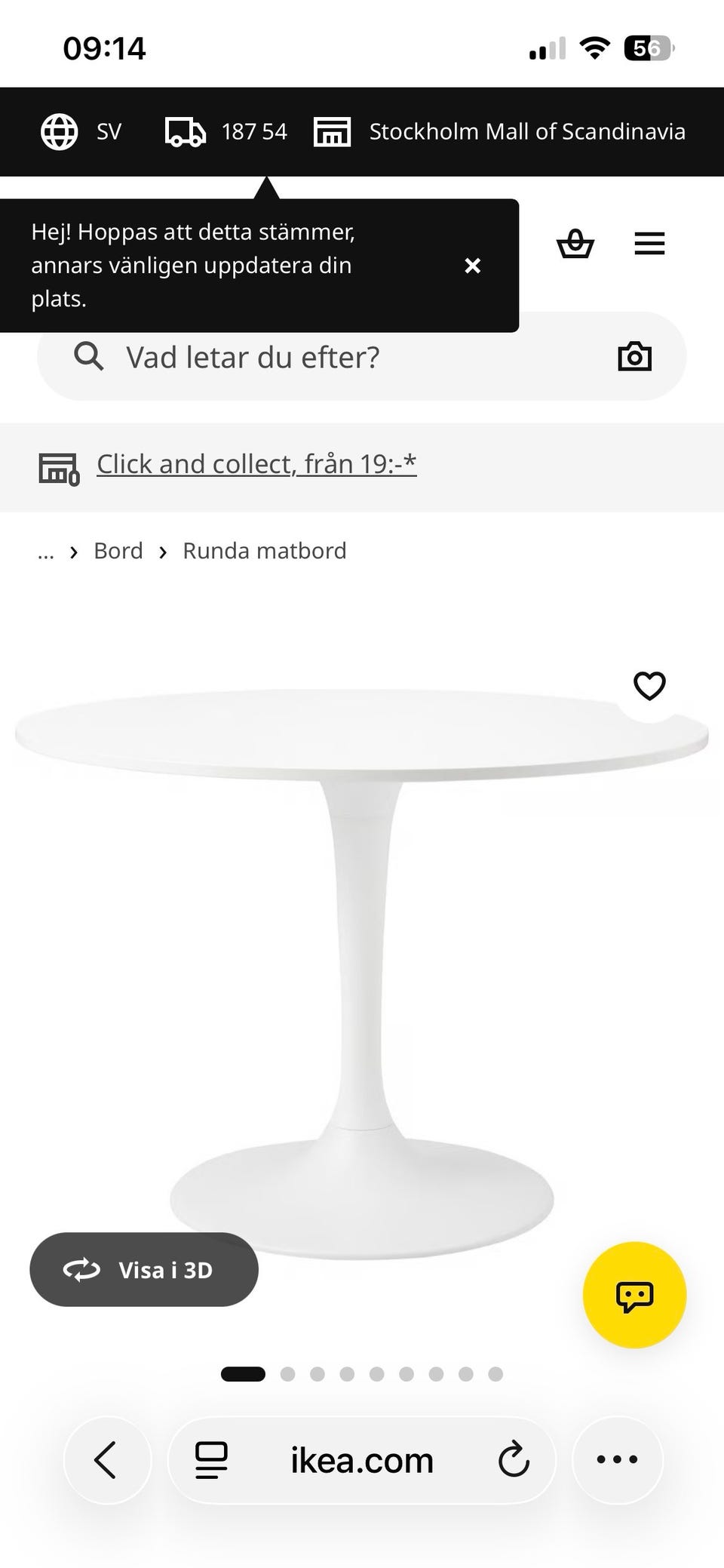Image resolution: width=724 pixels, height=1568 pixels.
Task: Open the Runda matbord breadcrumb
Action: 265,551
